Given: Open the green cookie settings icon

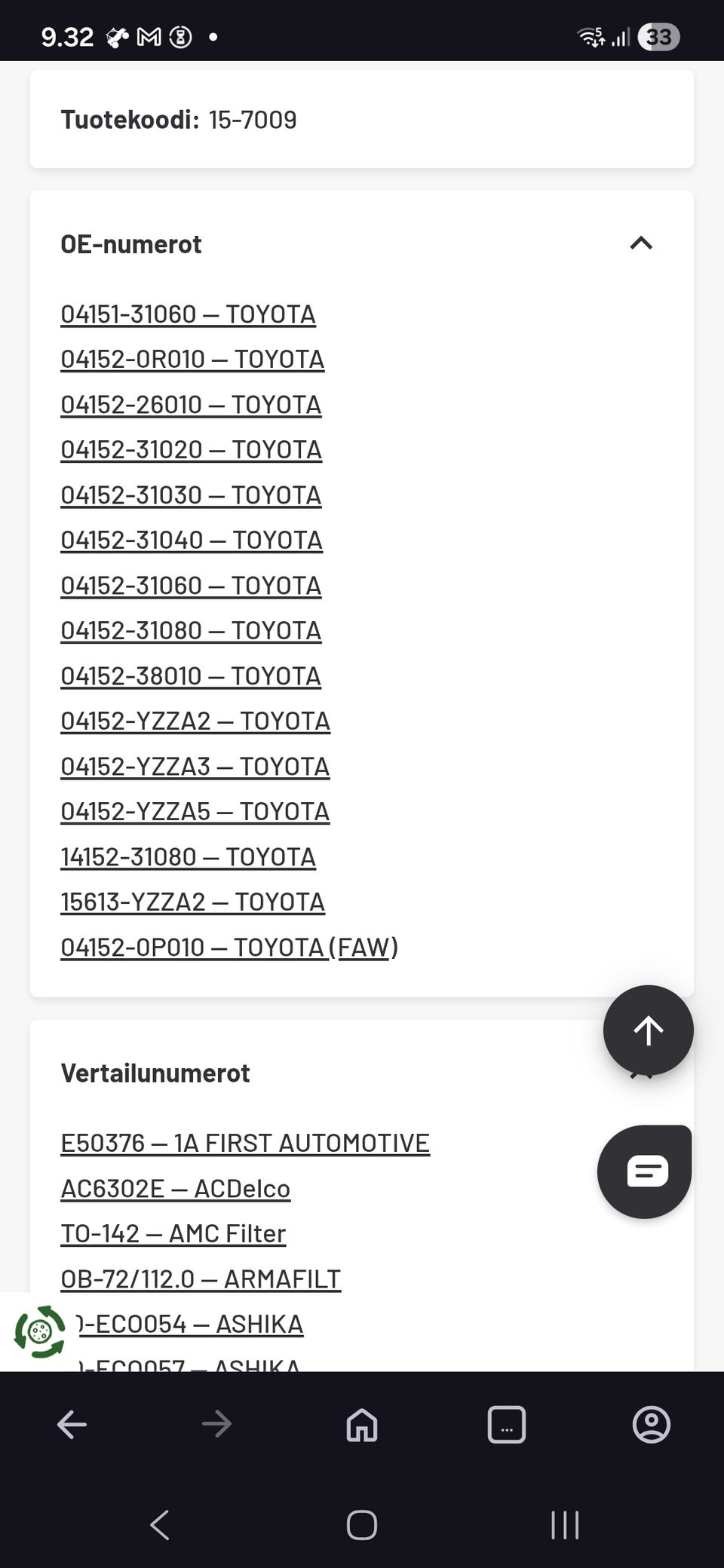Looking at the screenshot, I should [x=39, y=1332].
